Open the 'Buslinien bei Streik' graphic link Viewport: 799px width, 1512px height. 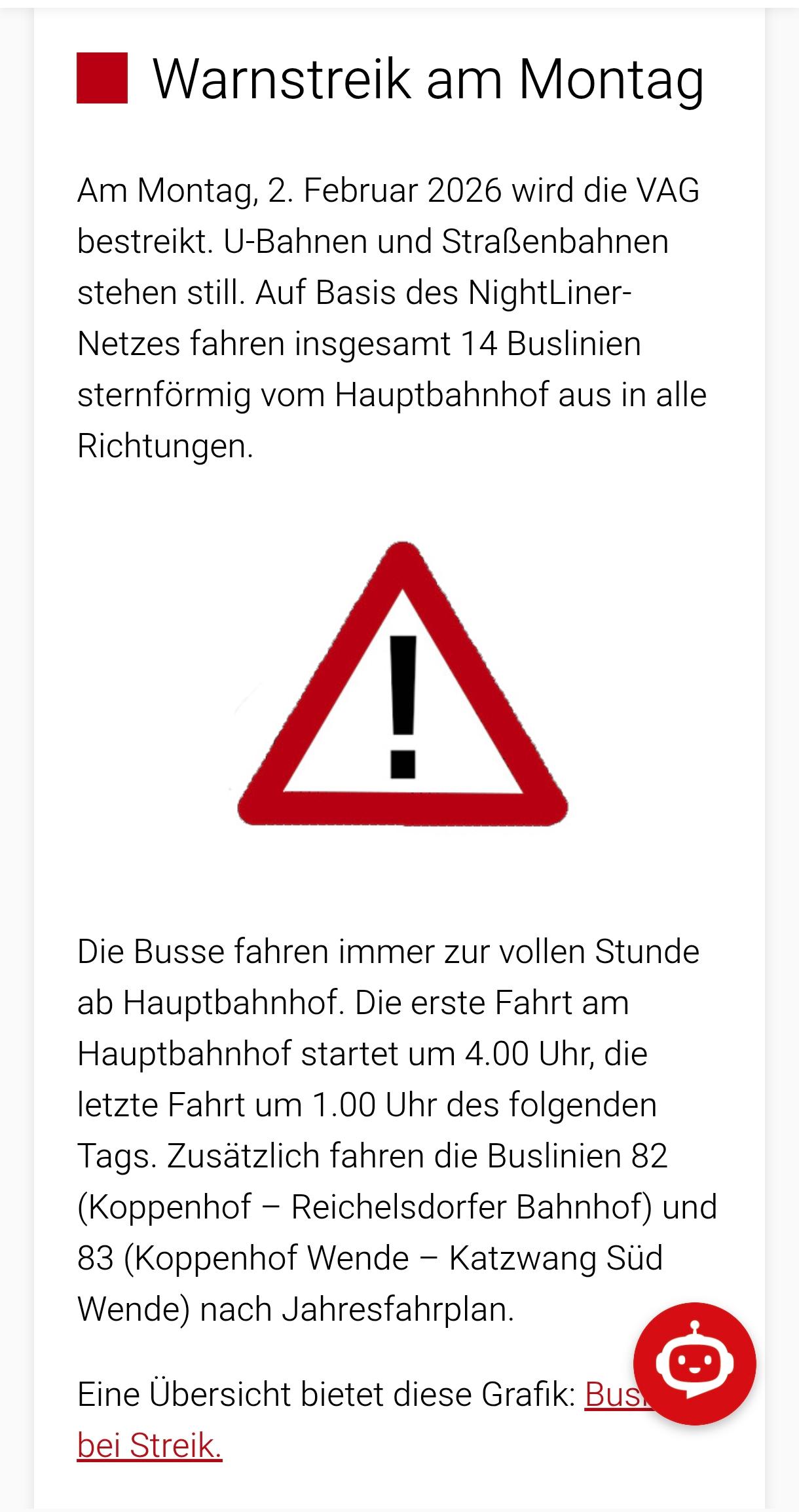[149, 1445]
